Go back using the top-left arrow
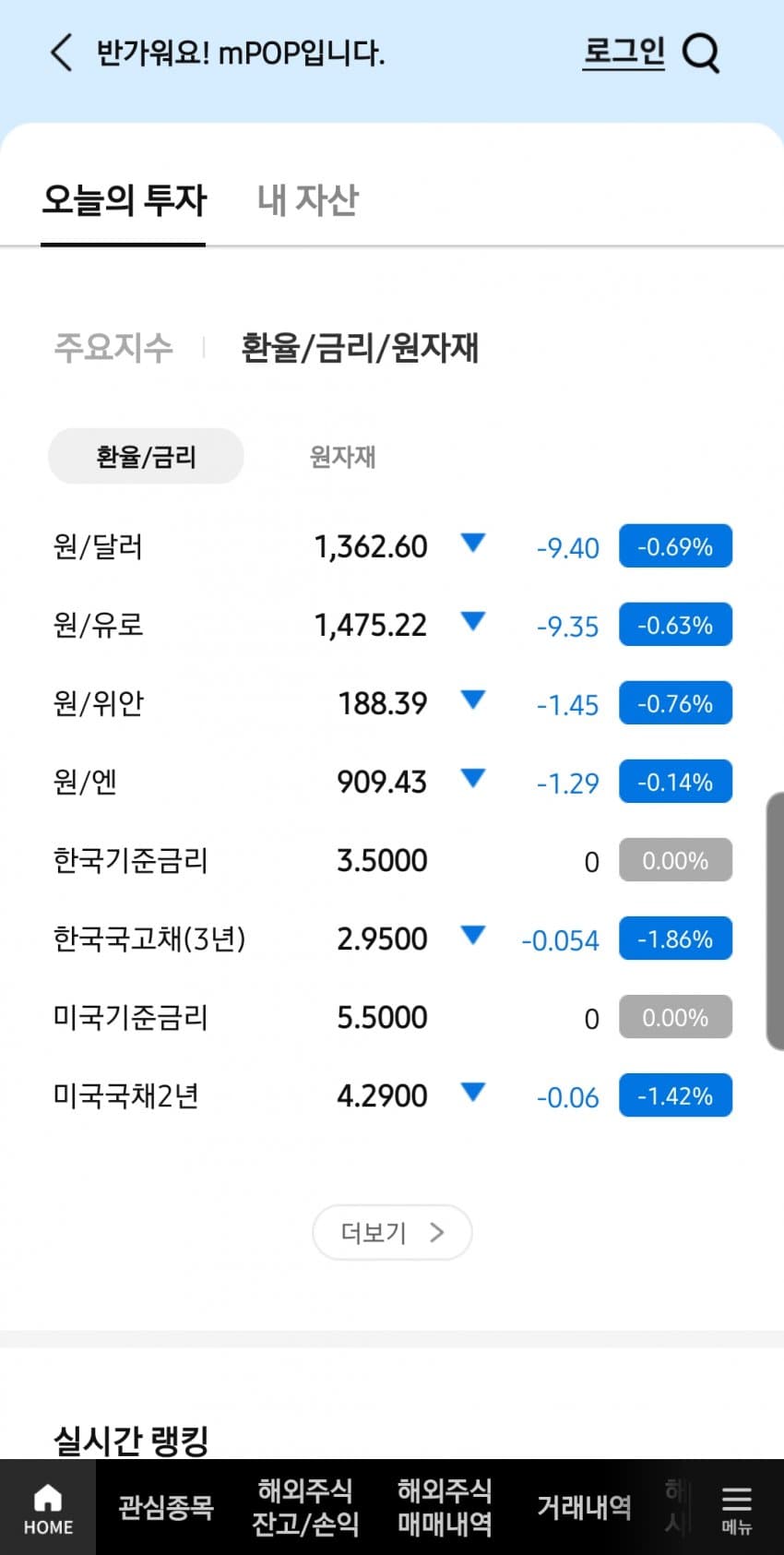 click(62, 53)
